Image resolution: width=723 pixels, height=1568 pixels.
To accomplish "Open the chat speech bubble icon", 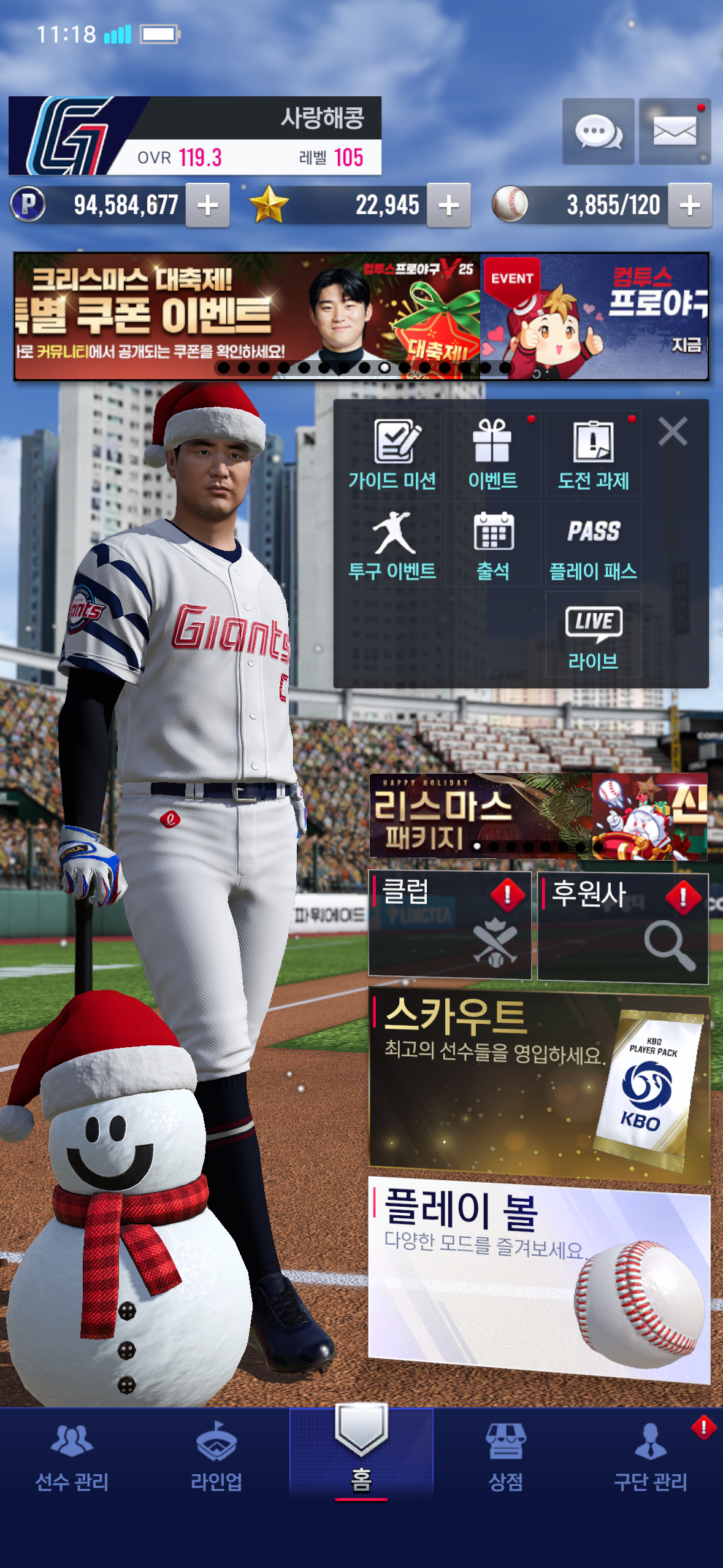I will pyautogui.click(x=598, y=131).
